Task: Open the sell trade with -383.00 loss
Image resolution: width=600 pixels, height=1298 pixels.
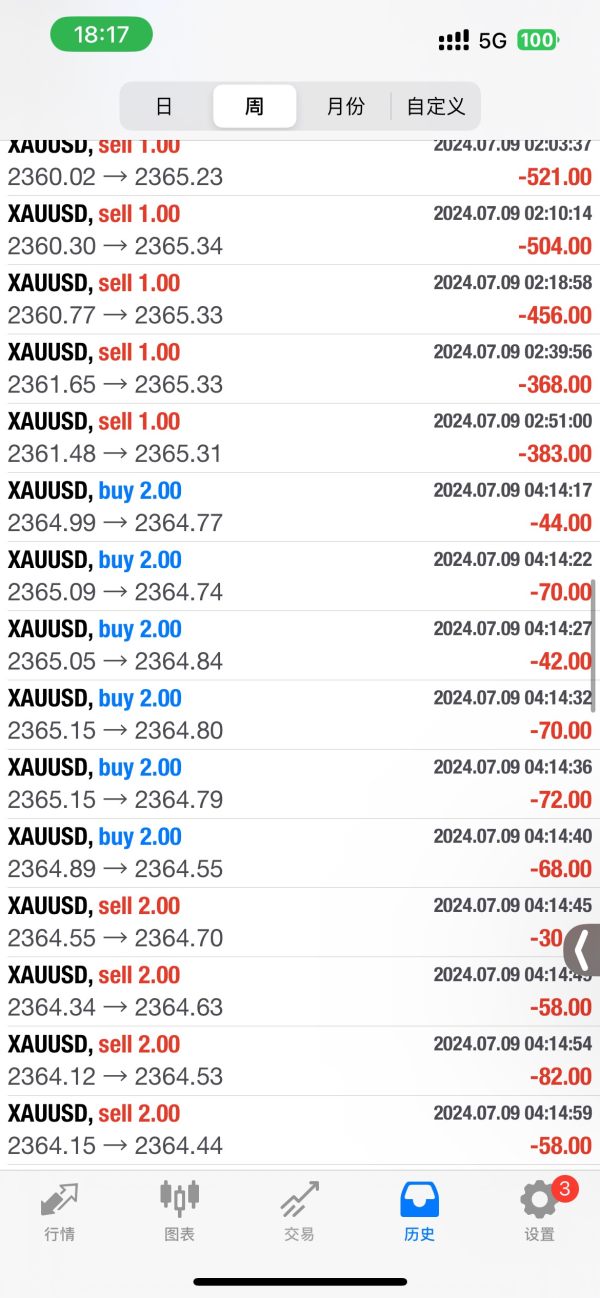Action: tap(300, 438)
